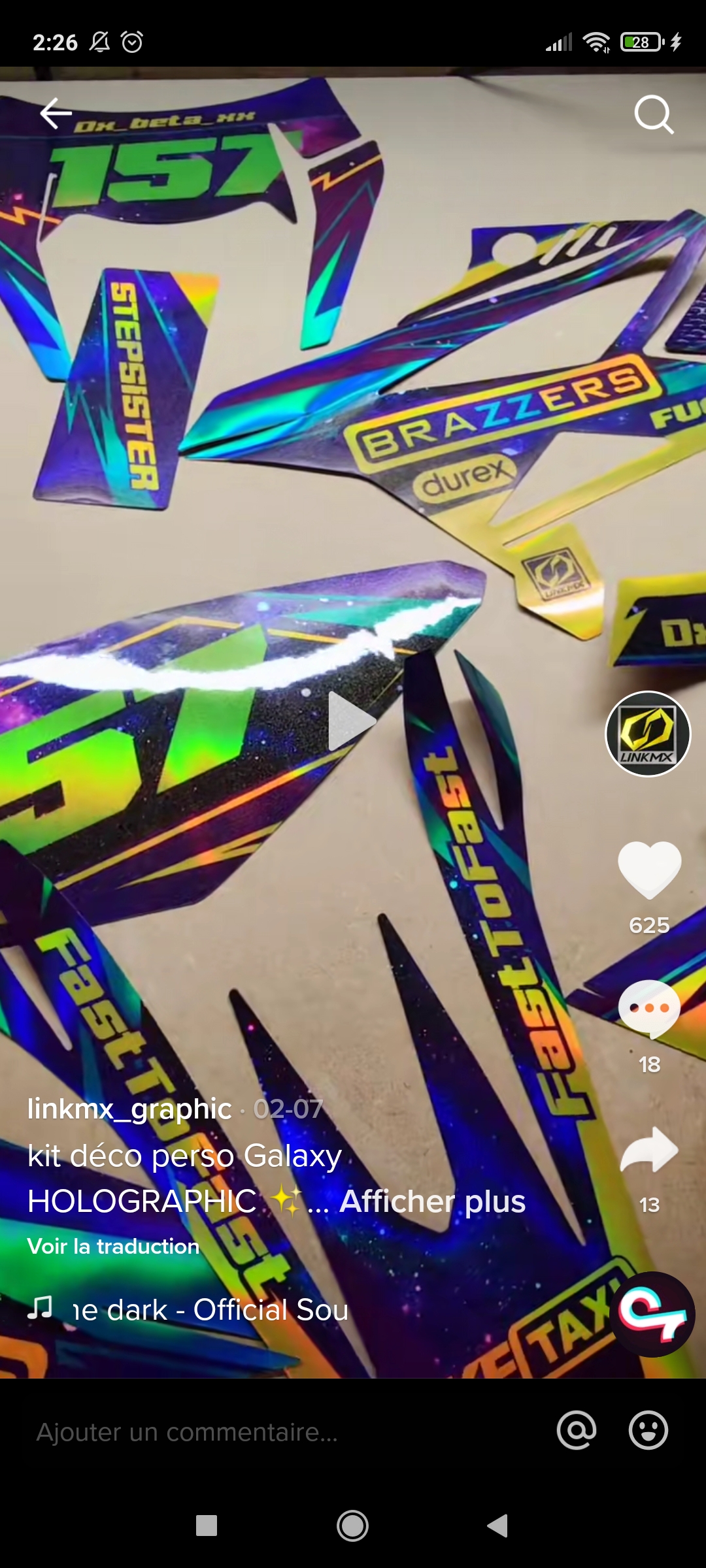Screen dimensions: 706x1568
Task: Open the spinning sound disc
Action: (652, 1314)
